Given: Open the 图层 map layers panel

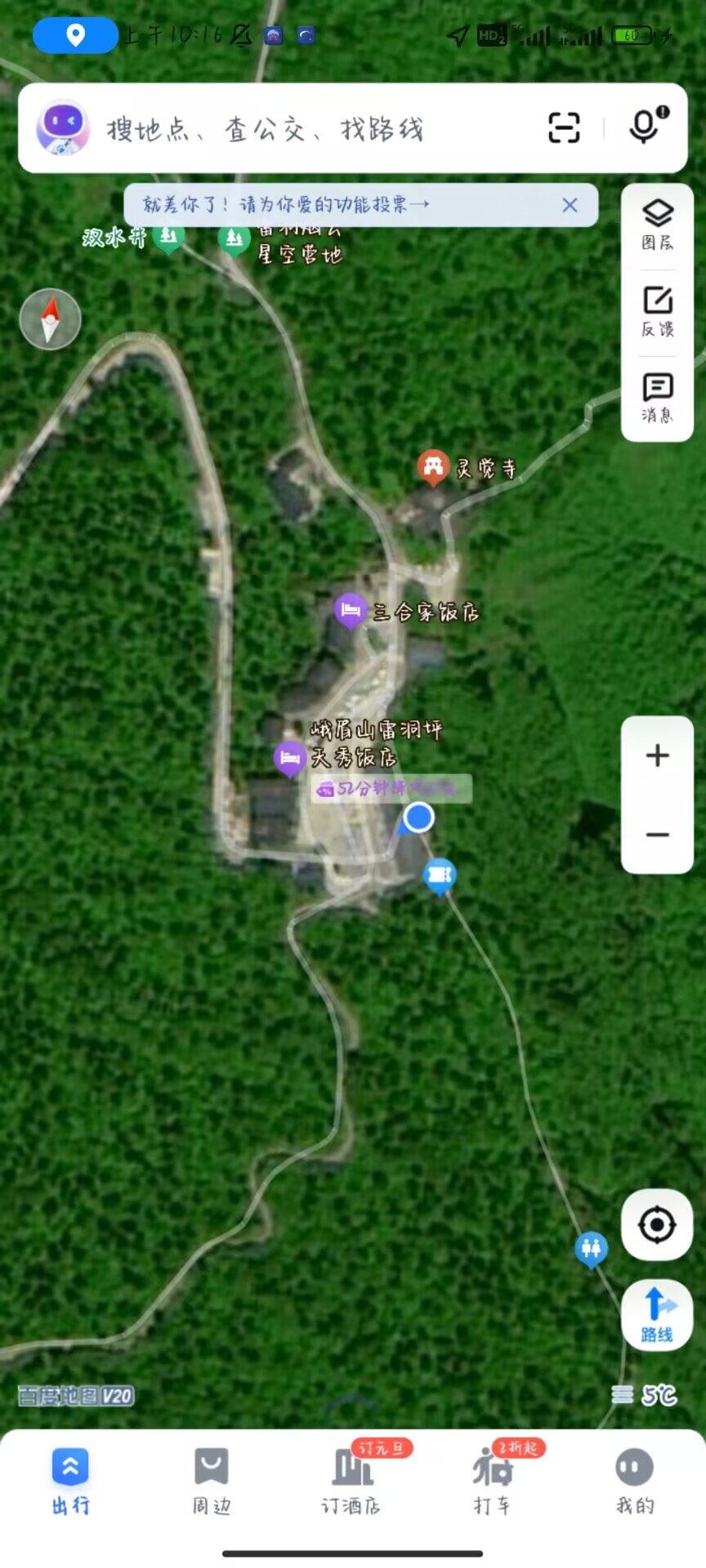Looking at the screenshot, I should pyautogui.click(x=658, y=225).
